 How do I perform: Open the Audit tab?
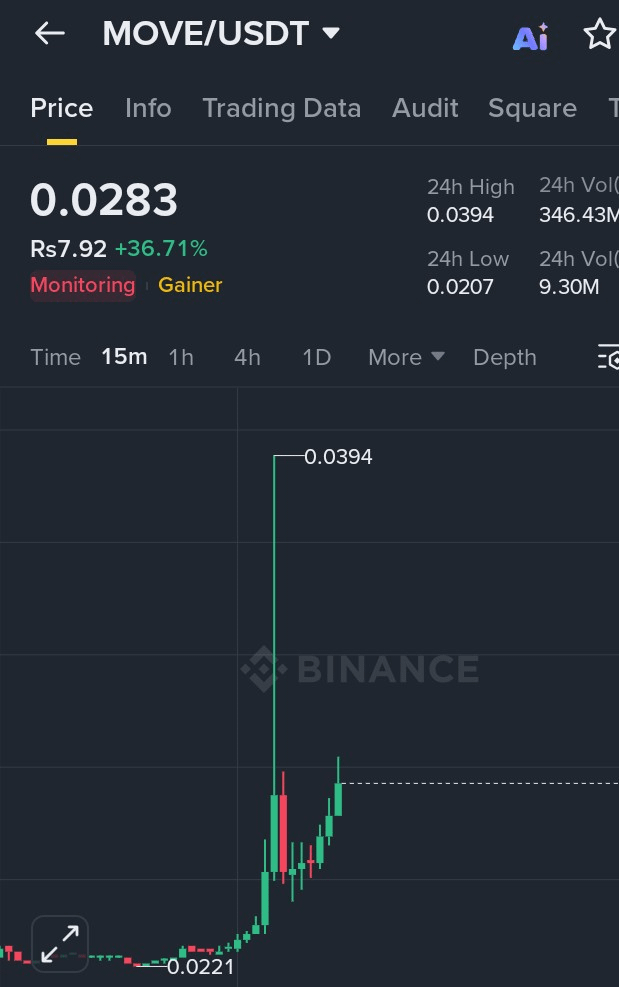(x=425, y=108)
